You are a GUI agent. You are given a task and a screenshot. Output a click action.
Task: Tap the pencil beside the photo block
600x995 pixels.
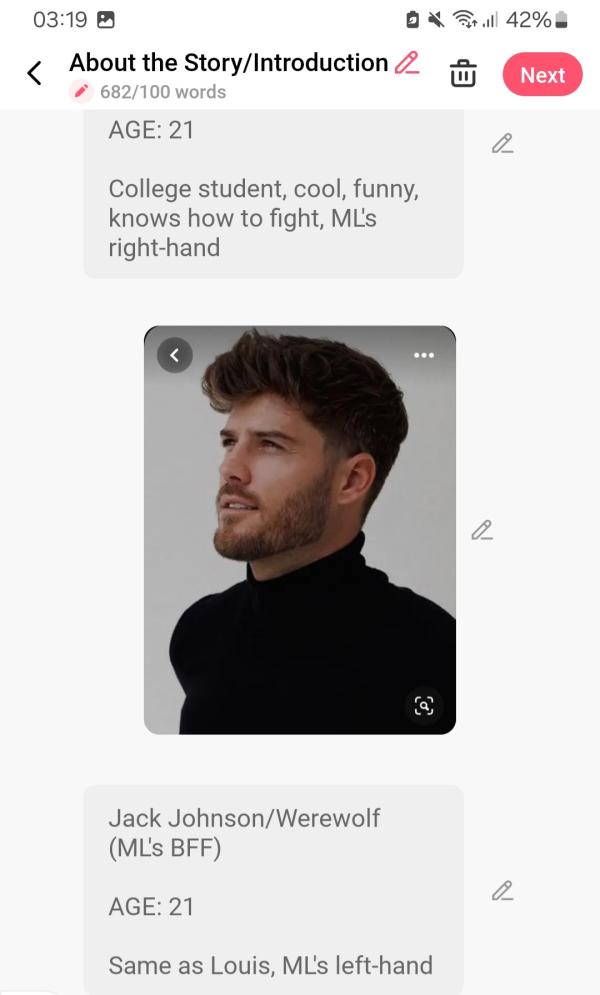[x=482, y=530]
